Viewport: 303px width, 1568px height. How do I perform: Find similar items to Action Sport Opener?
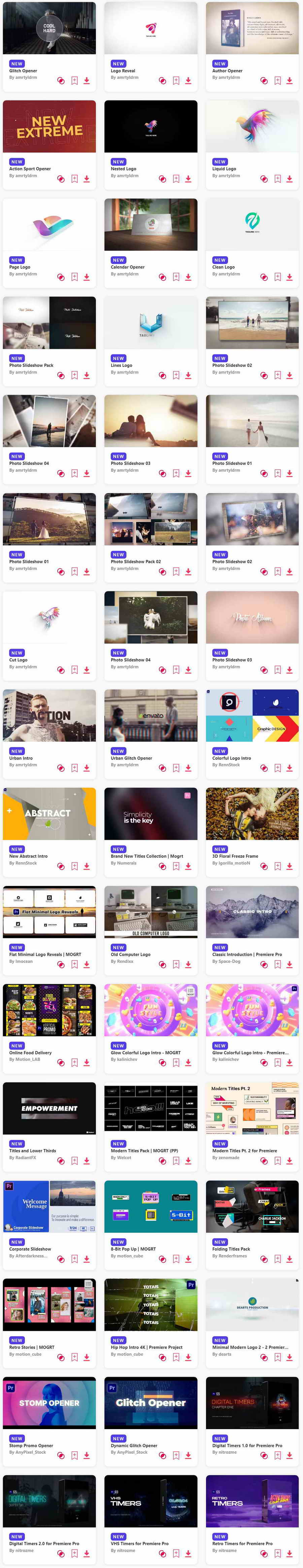(x=61, y=179)
